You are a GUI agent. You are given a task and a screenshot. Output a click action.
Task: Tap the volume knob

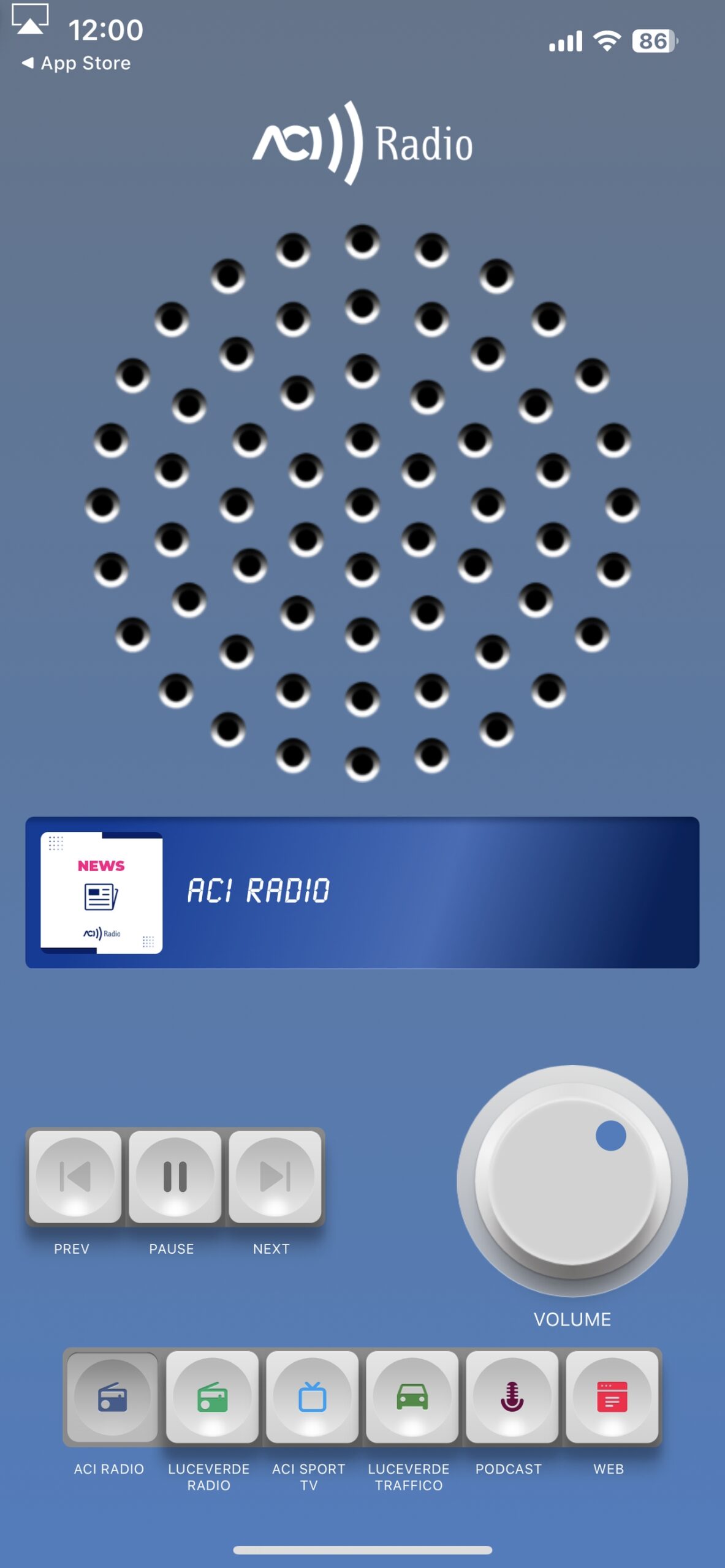(x=572, y=1181)
